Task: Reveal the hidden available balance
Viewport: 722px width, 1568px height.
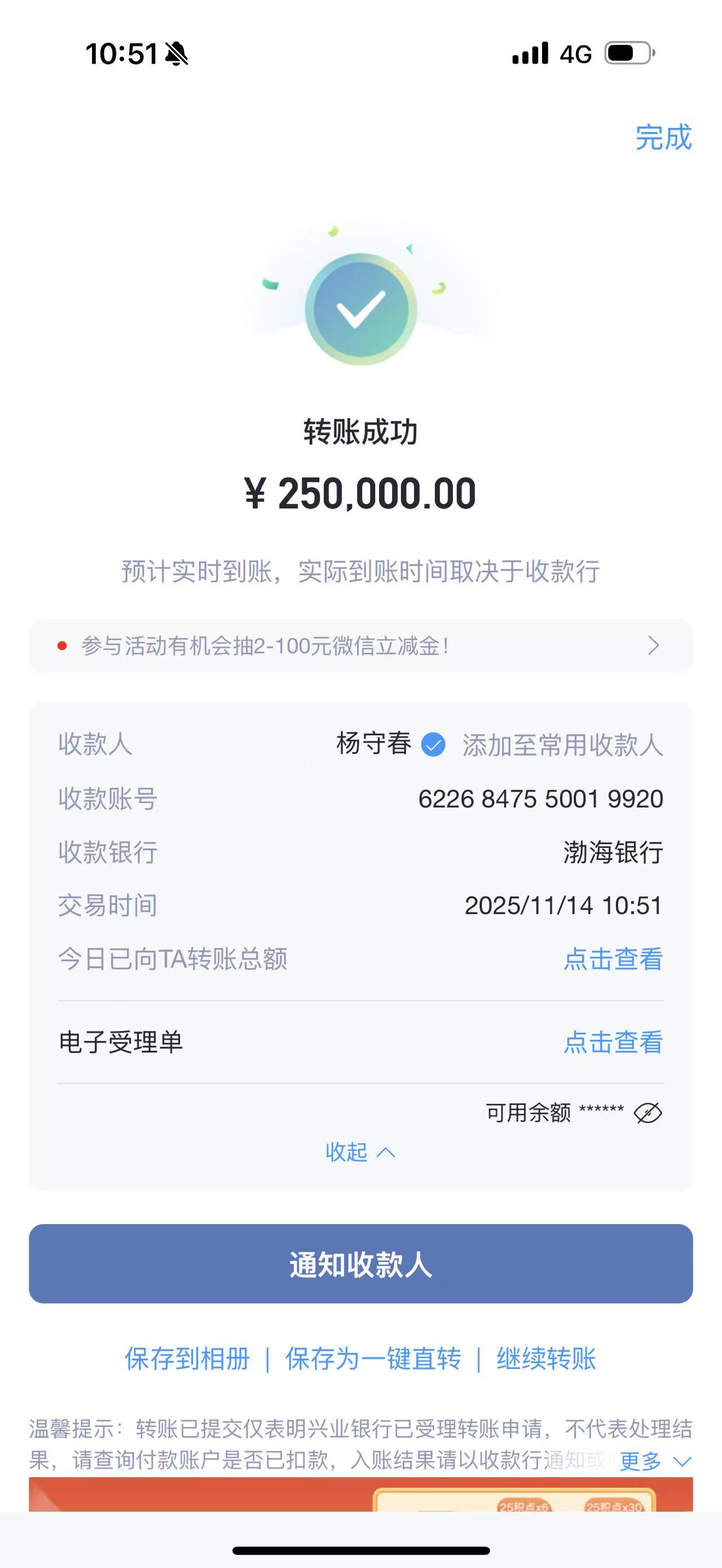Action: pos(647,1112)
